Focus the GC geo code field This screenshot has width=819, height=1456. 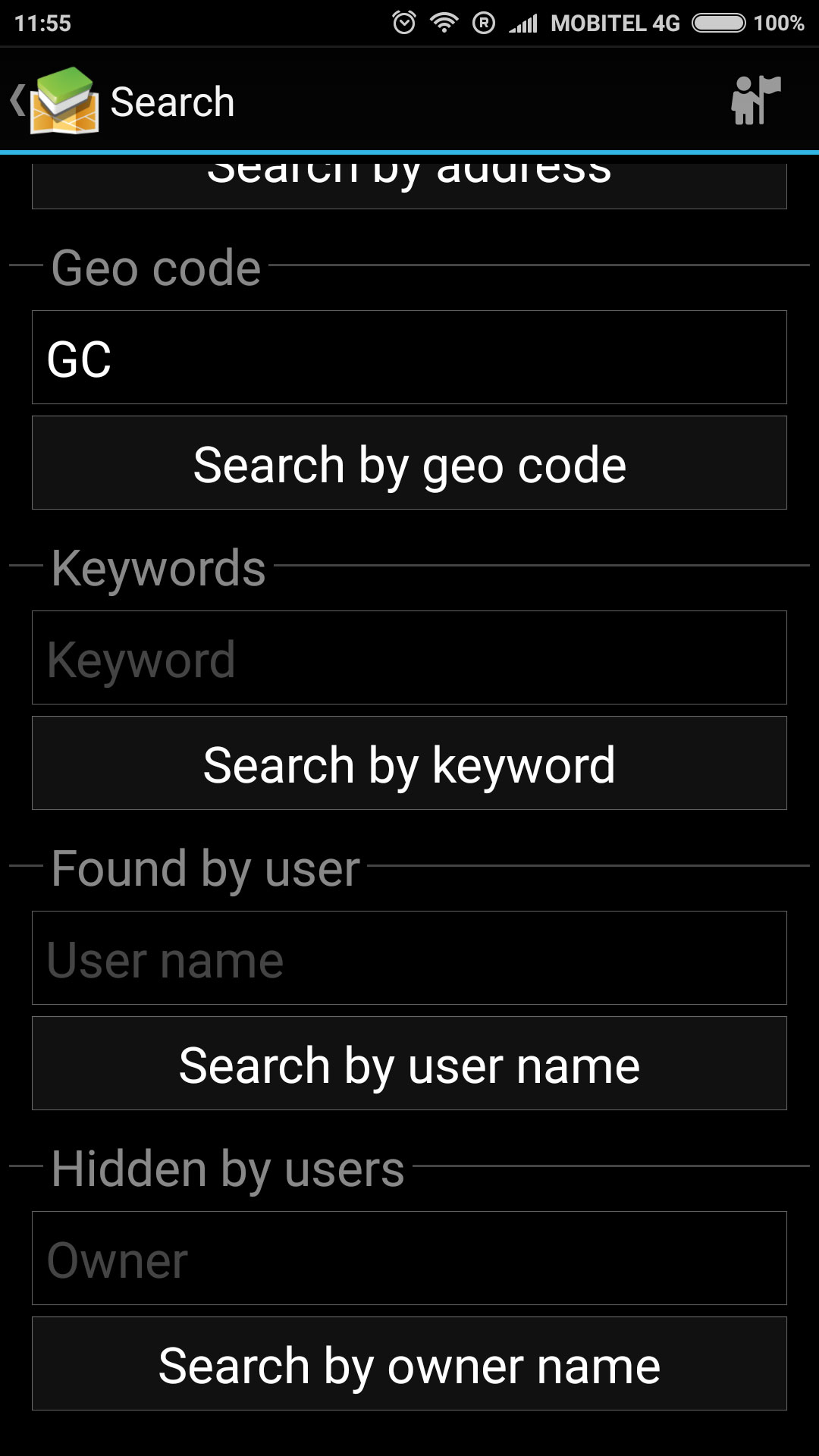point(409,357)
